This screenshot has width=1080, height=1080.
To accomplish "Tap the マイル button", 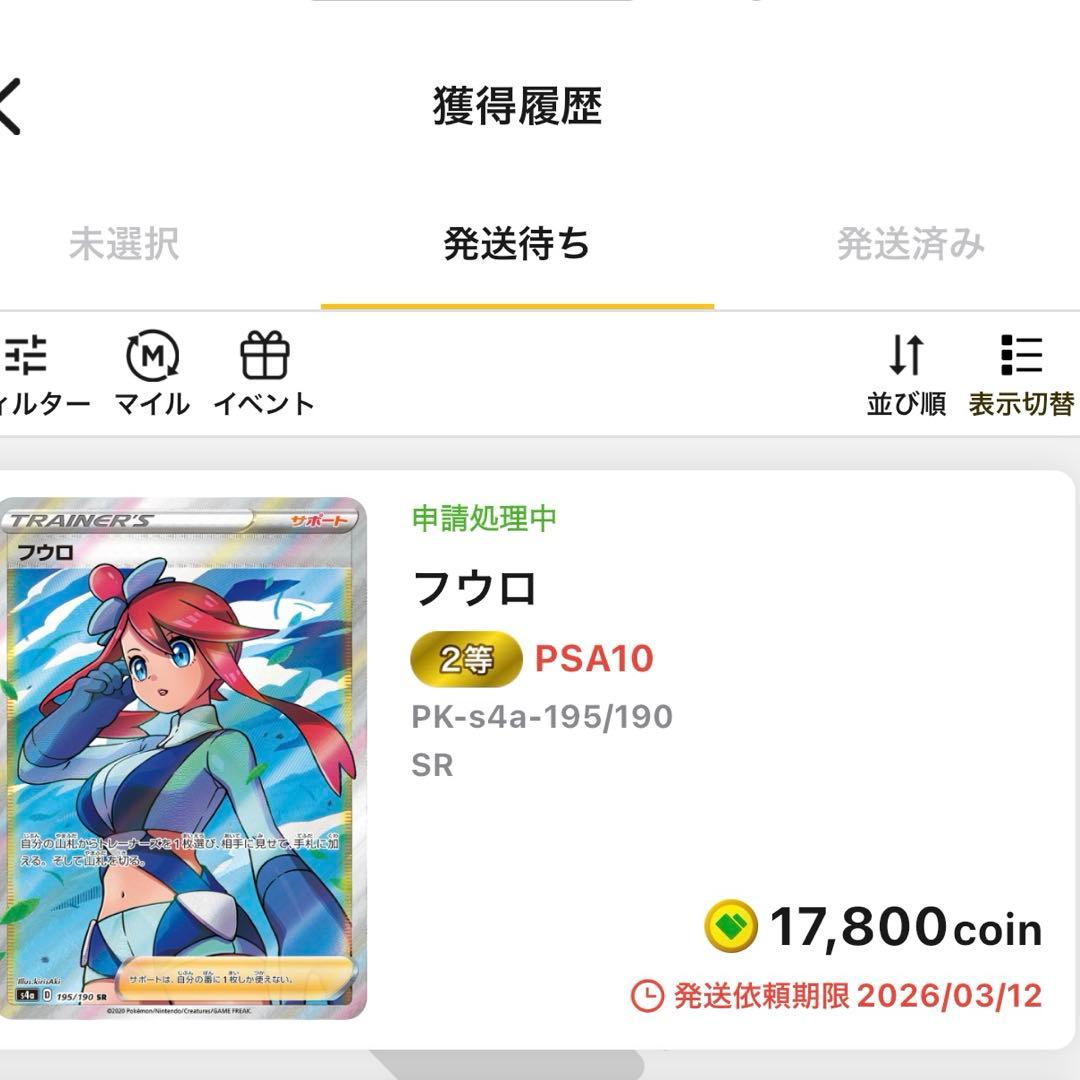I will point(152,375).
